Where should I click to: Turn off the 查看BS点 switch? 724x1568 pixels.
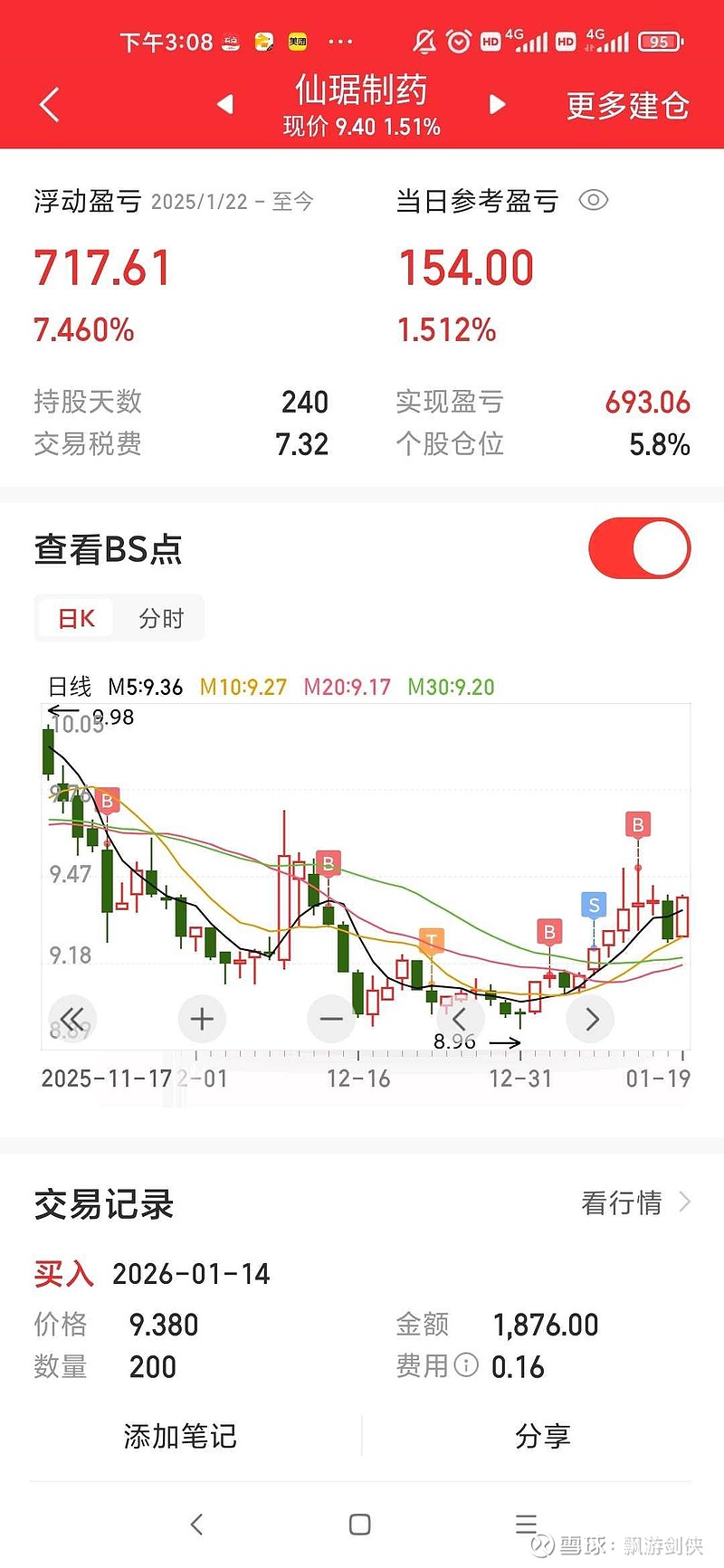(x=639, y=548)
